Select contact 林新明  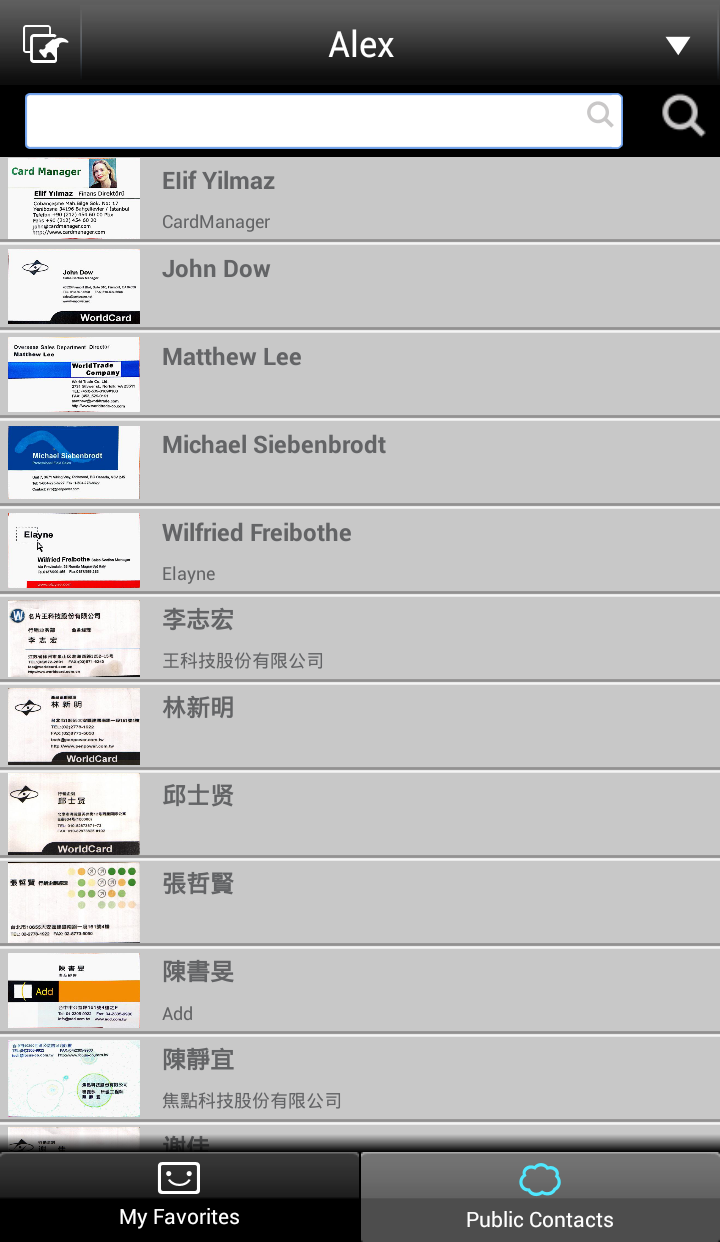(x=360, y=727)
